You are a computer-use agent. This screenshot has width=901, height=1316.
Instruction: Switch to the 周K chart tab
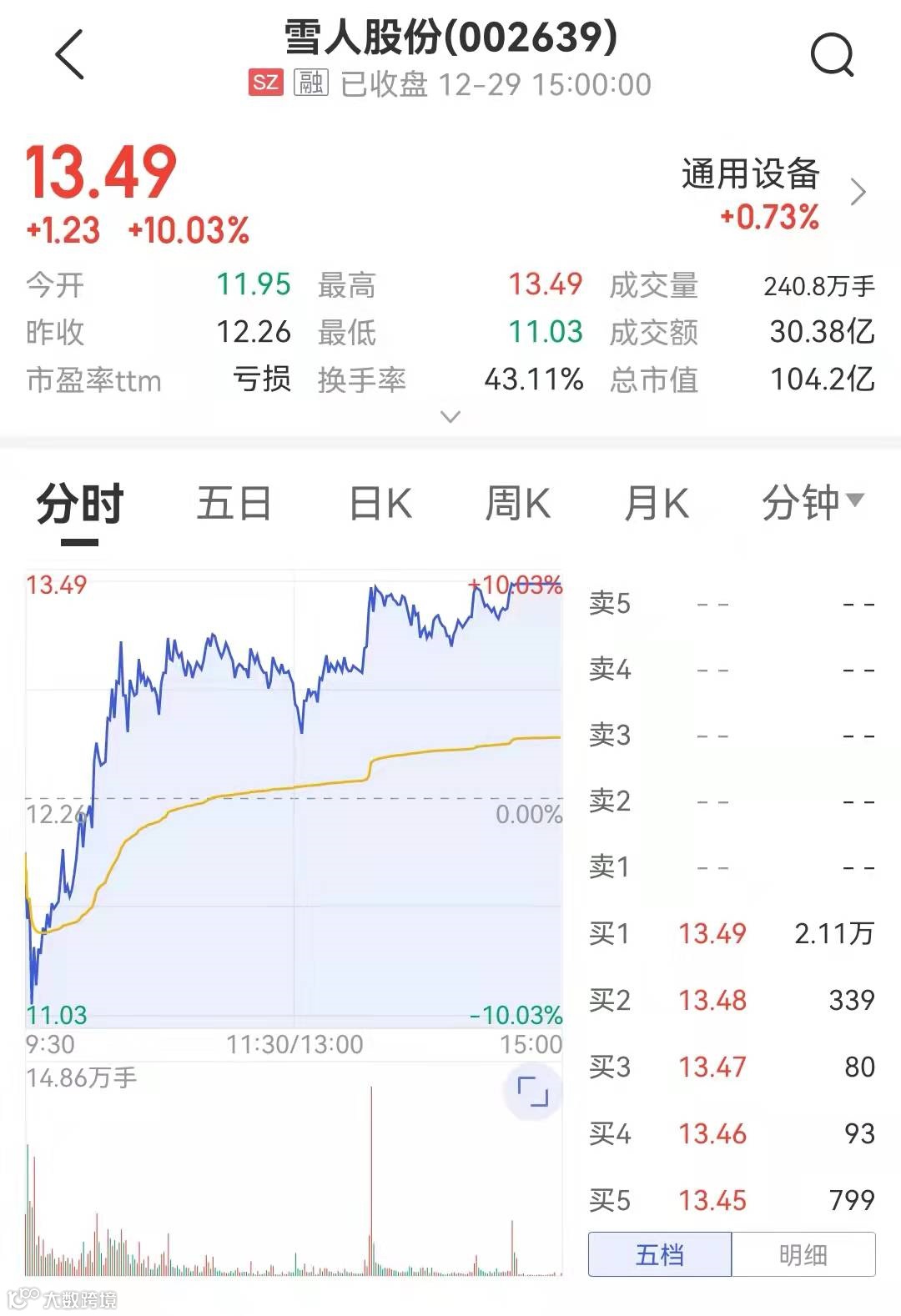click(518, 505)
